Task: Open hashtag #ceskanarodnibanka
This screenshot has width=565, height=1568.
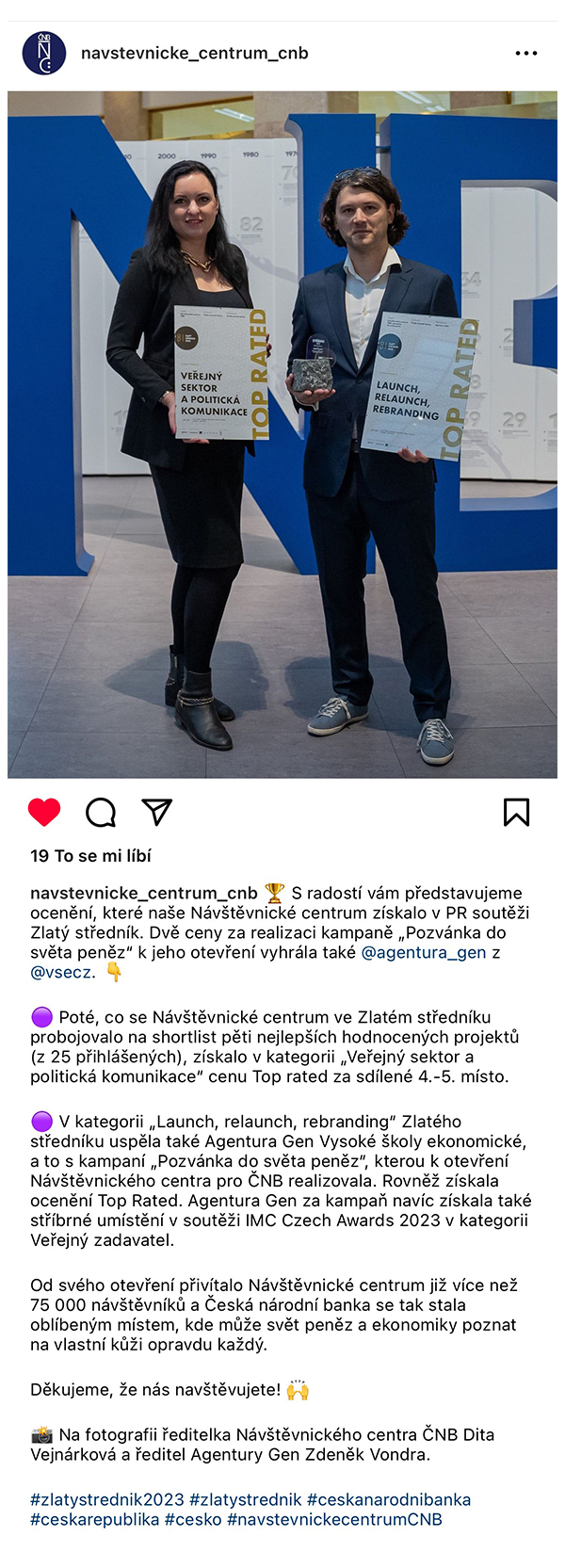Action: 389,1499
